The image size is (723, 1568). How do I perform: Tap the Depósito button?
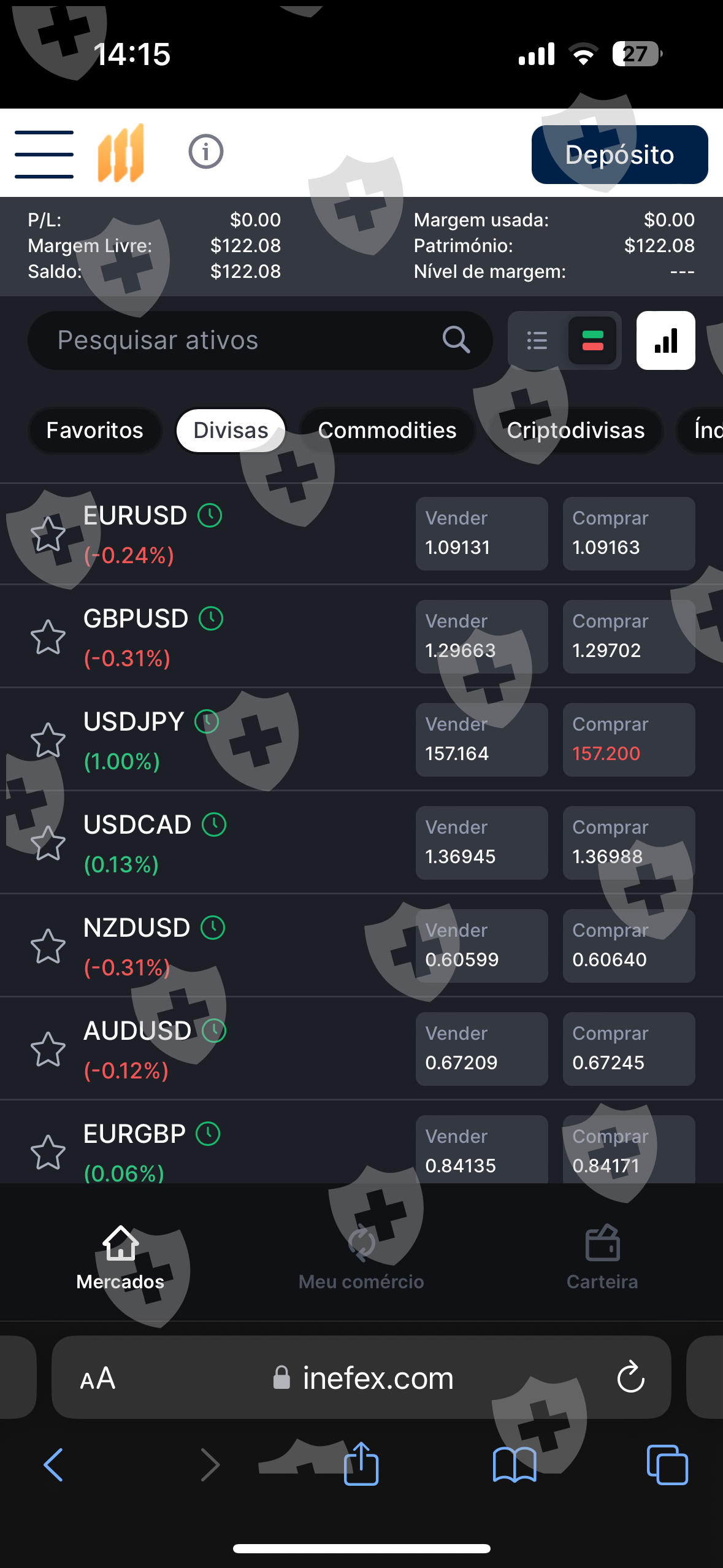pos(619,155)
